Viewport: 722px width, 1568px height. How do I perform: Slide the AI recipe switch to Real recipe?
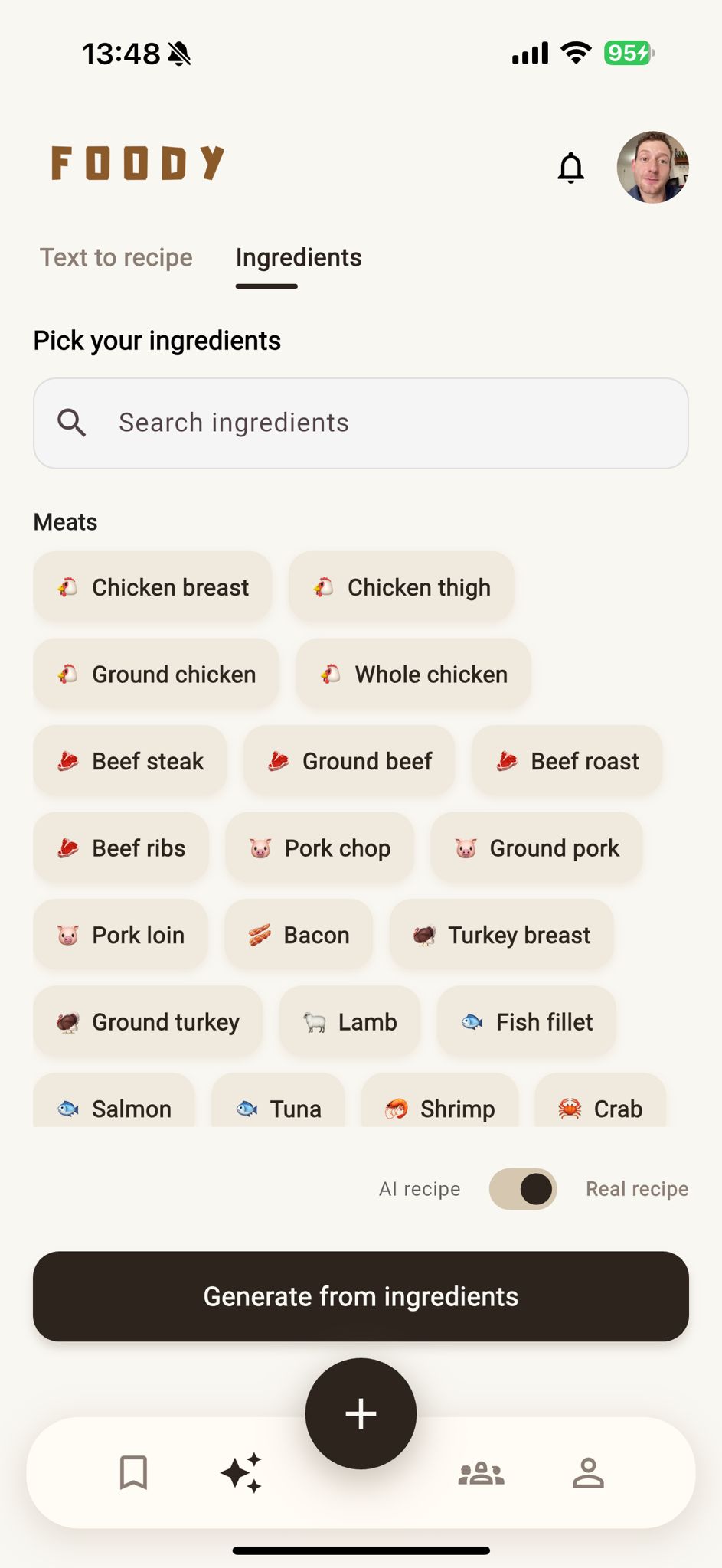(x=522, y=1189)
